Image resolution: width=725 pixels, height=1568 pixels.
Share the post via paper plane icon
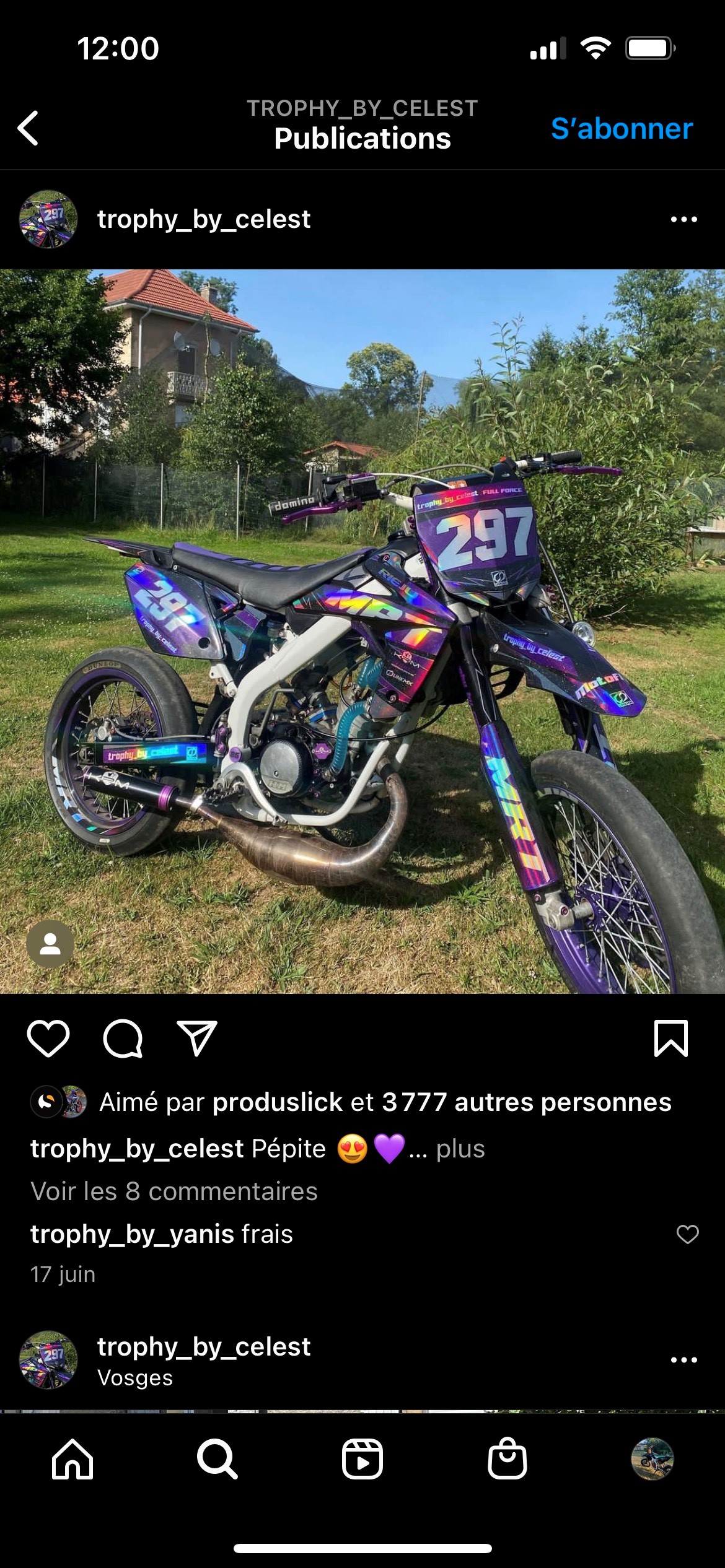(197, 1039)
